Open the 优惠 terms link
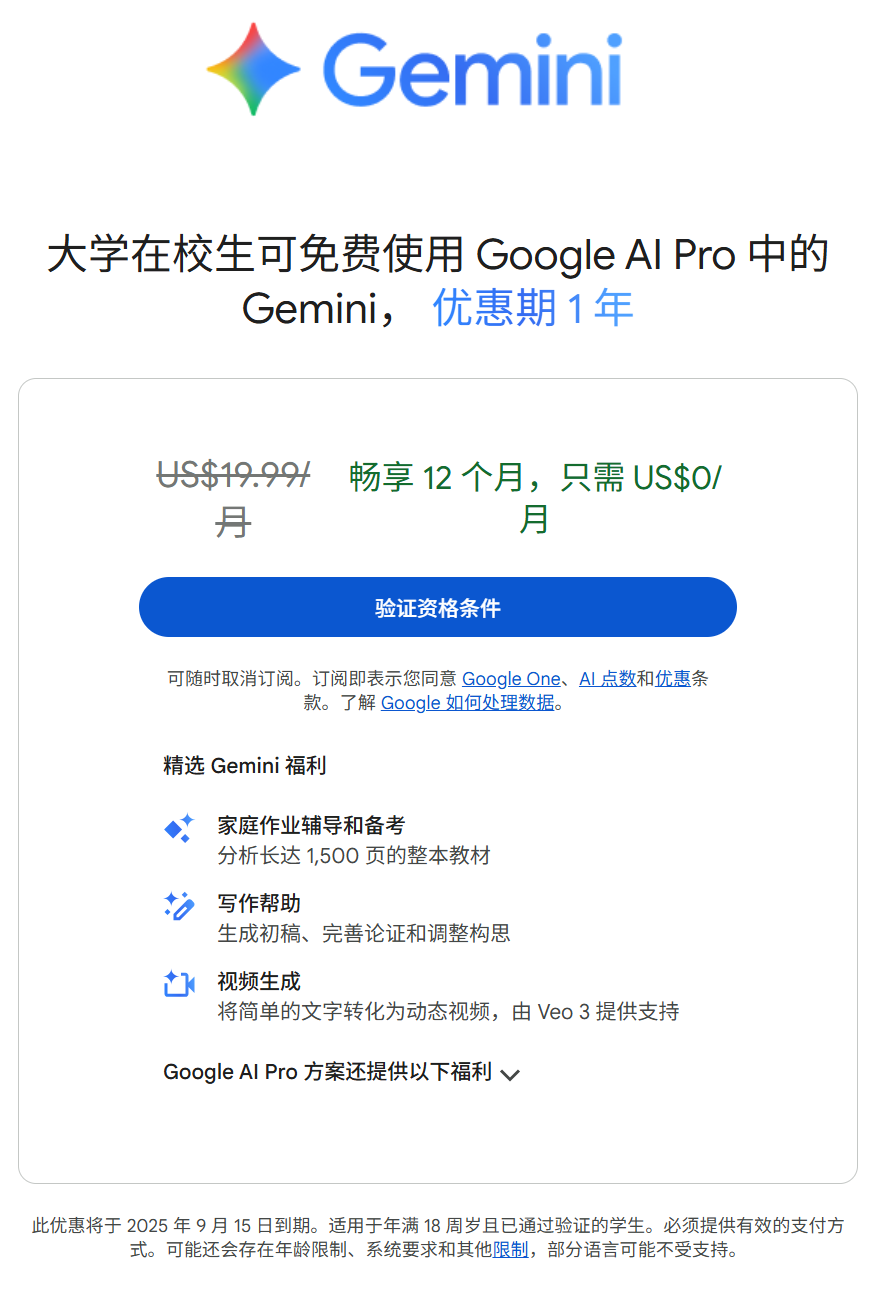The image size is (875, 1291). (672, 679)
